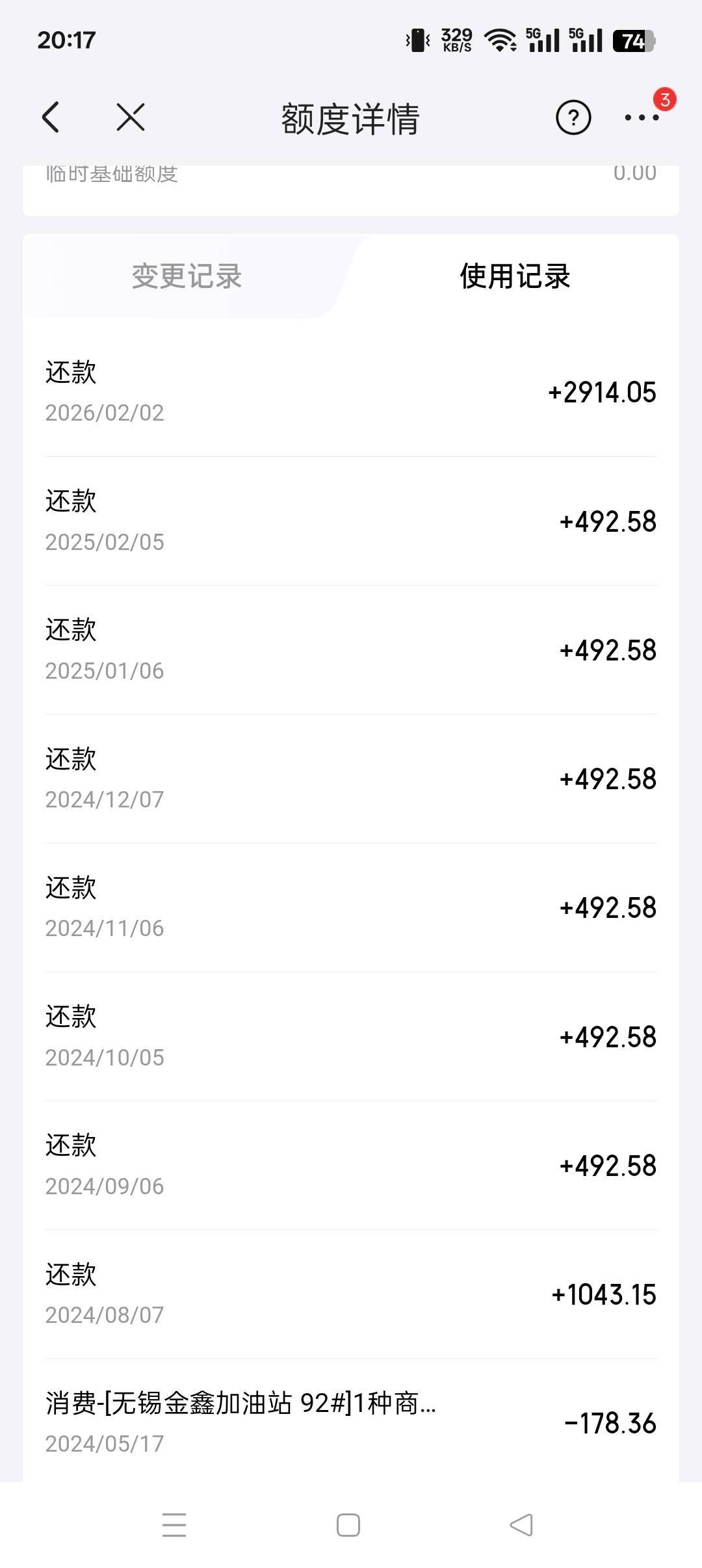Go back using the header arrow

click(x=51, y=118)
